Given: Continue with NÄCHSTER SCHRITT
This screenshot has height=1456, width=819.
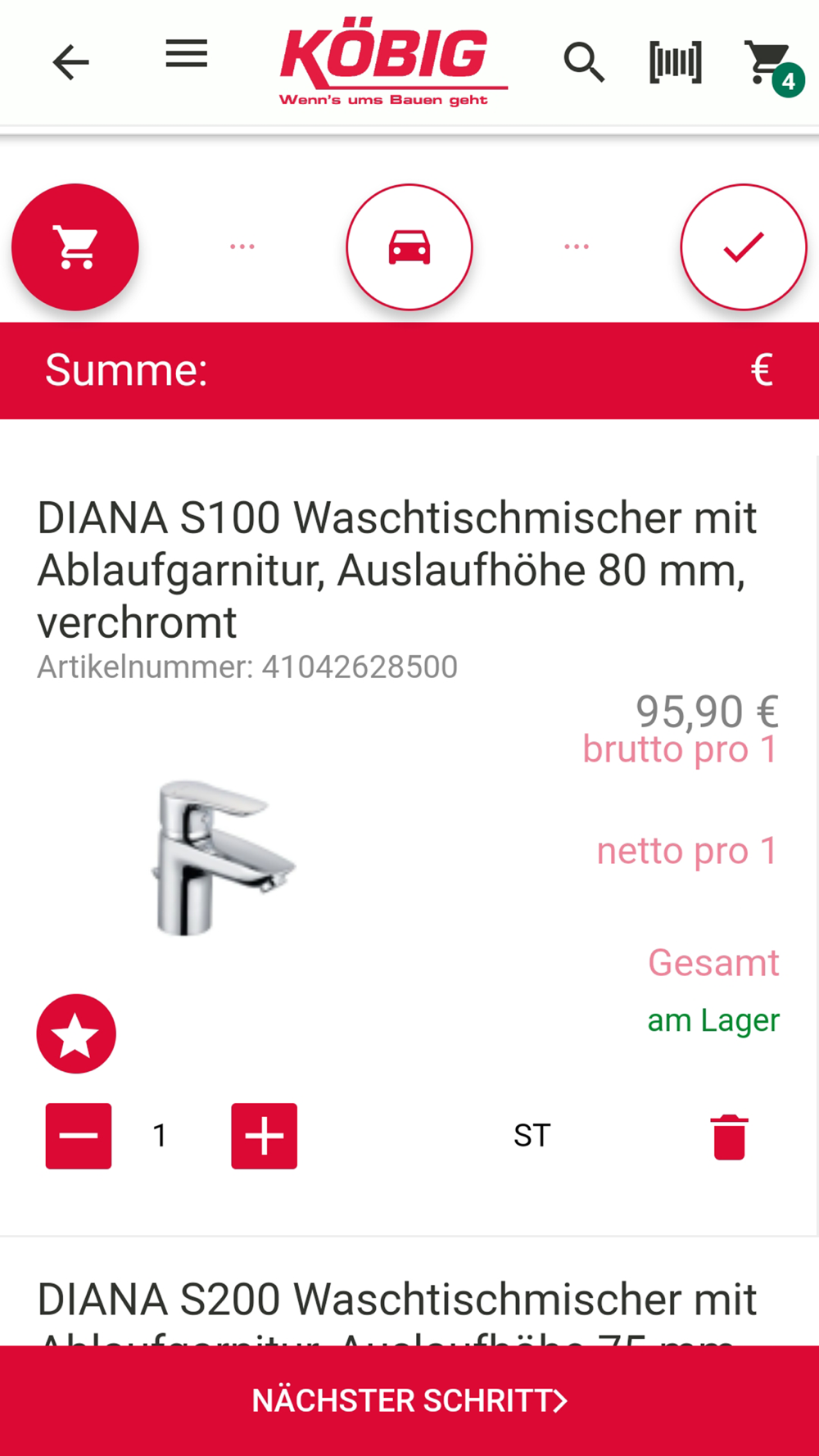Looking at the screenshot, I should point(409,1400).
